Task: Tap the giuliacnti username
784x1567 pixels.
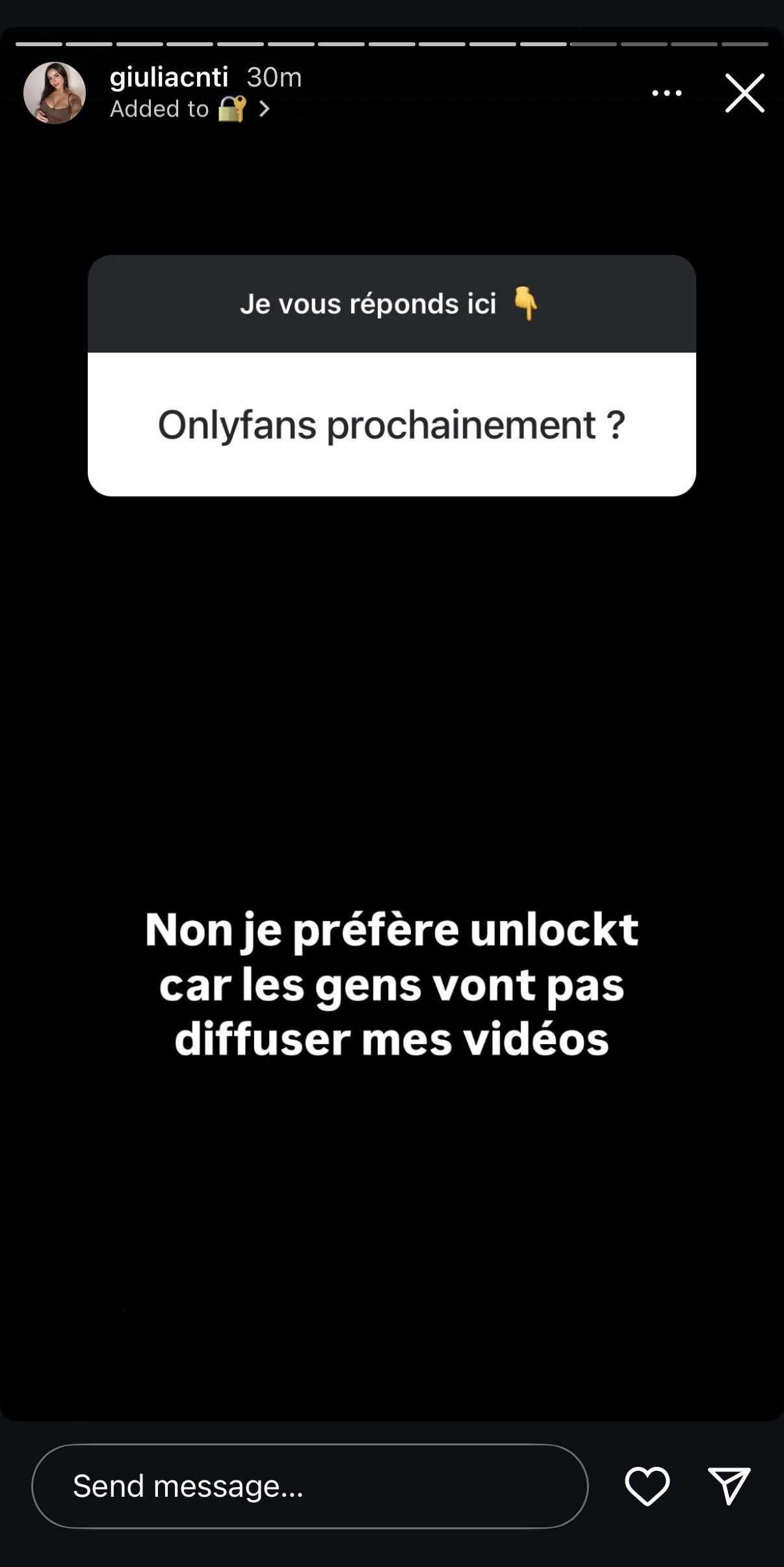Action: [x=169, y=77]
